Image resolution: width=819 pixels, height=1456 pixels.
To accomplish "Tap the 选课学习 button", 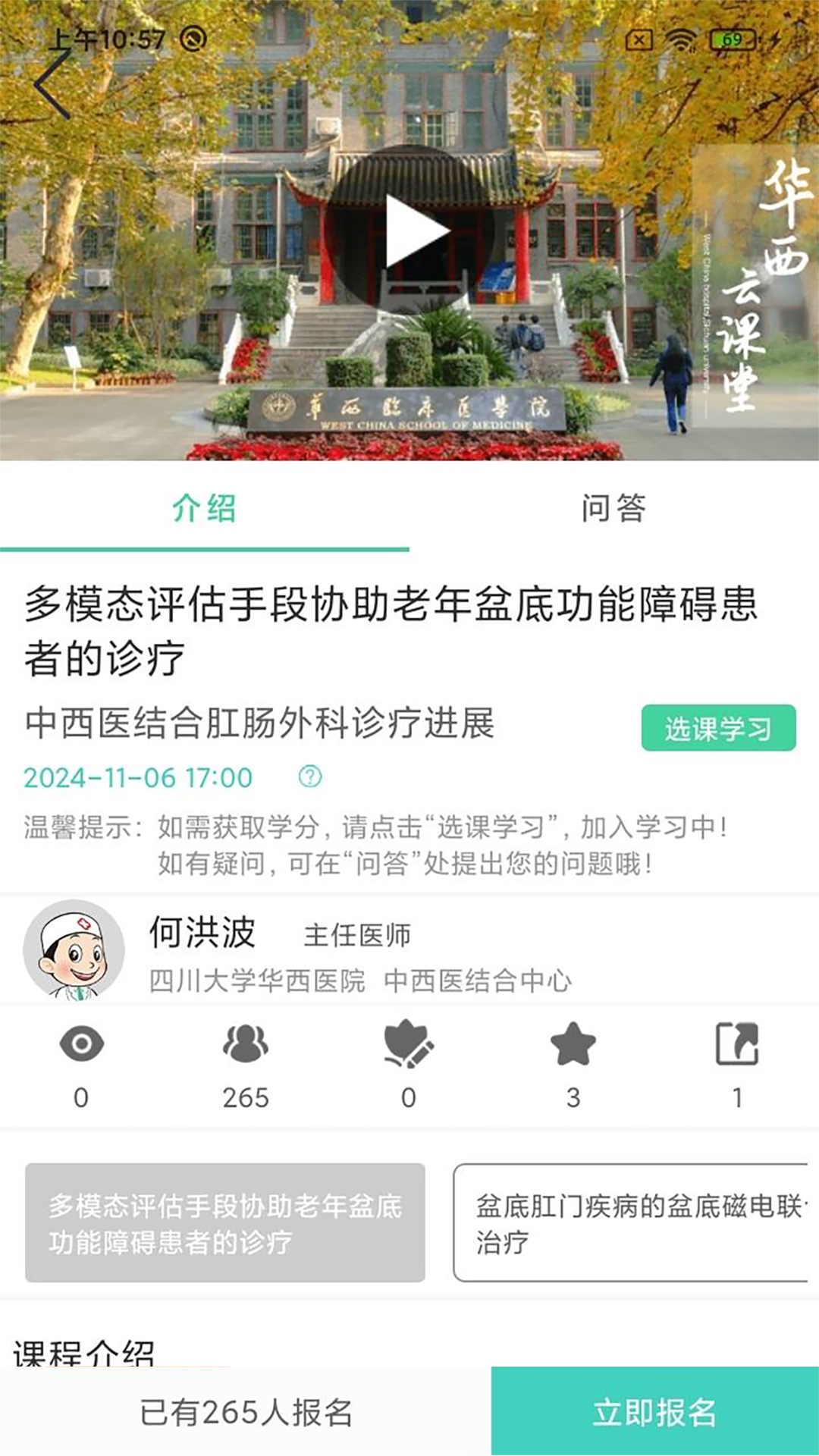I will 718,728.
